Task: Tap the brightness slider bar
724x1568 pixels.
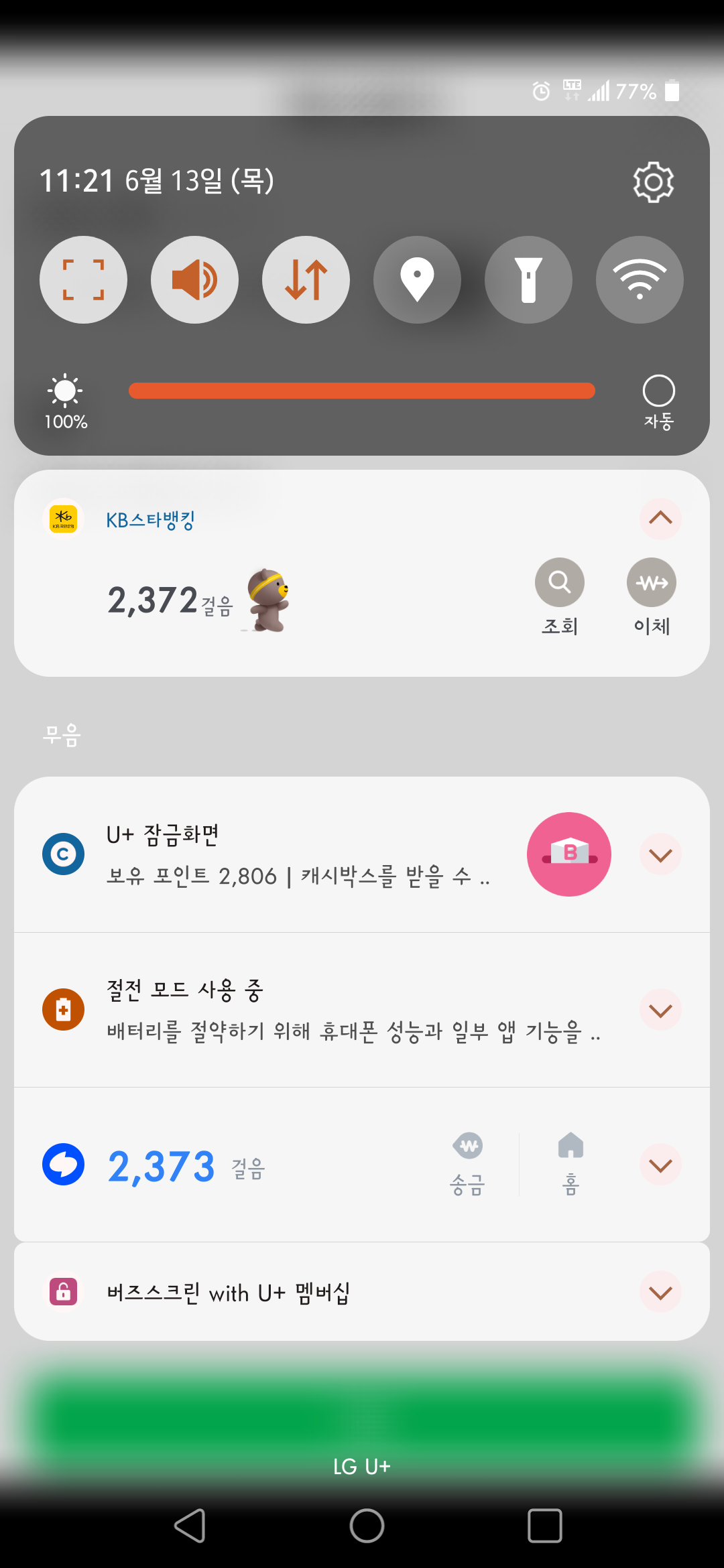Action: point(362,391)
